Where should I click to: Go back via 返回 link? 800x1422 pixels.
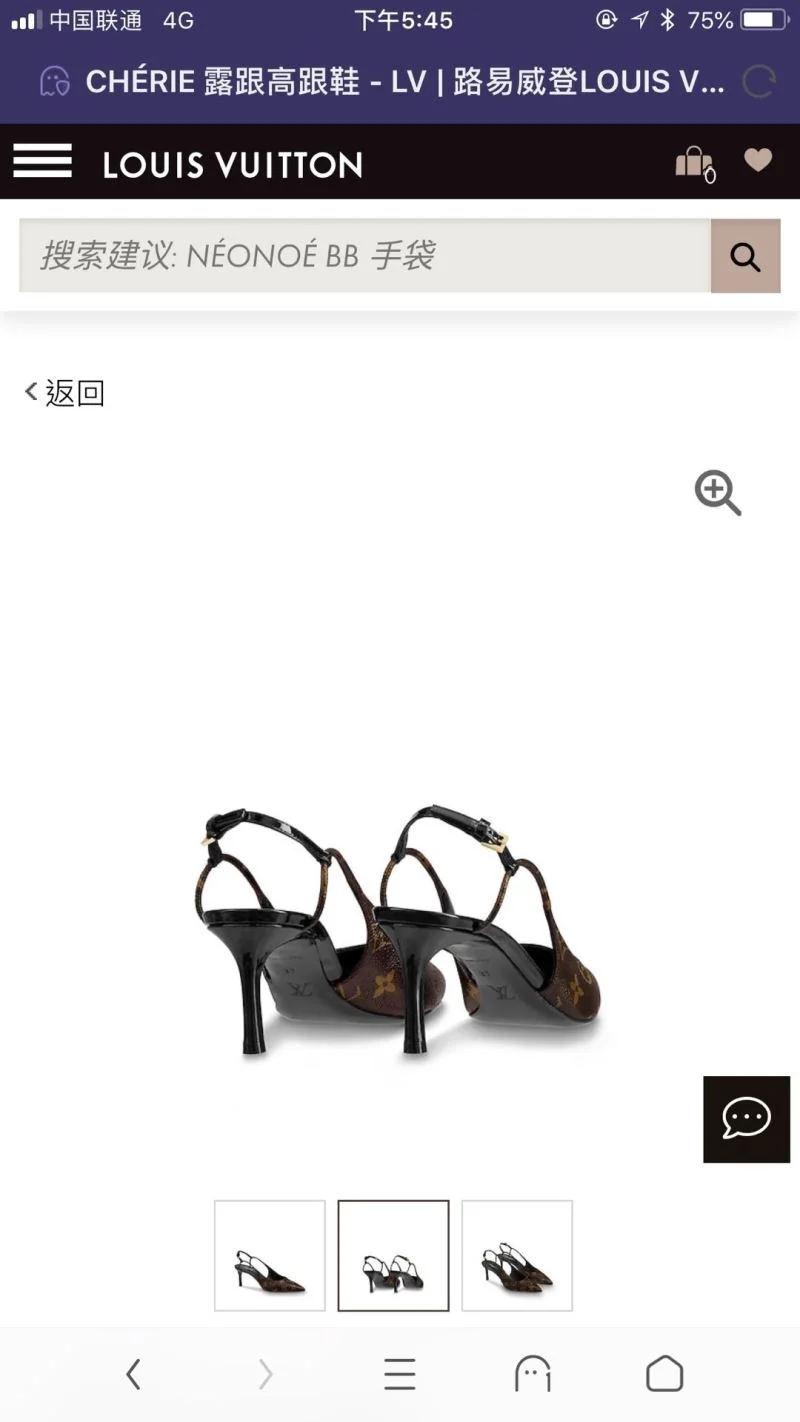click(65, 393)
